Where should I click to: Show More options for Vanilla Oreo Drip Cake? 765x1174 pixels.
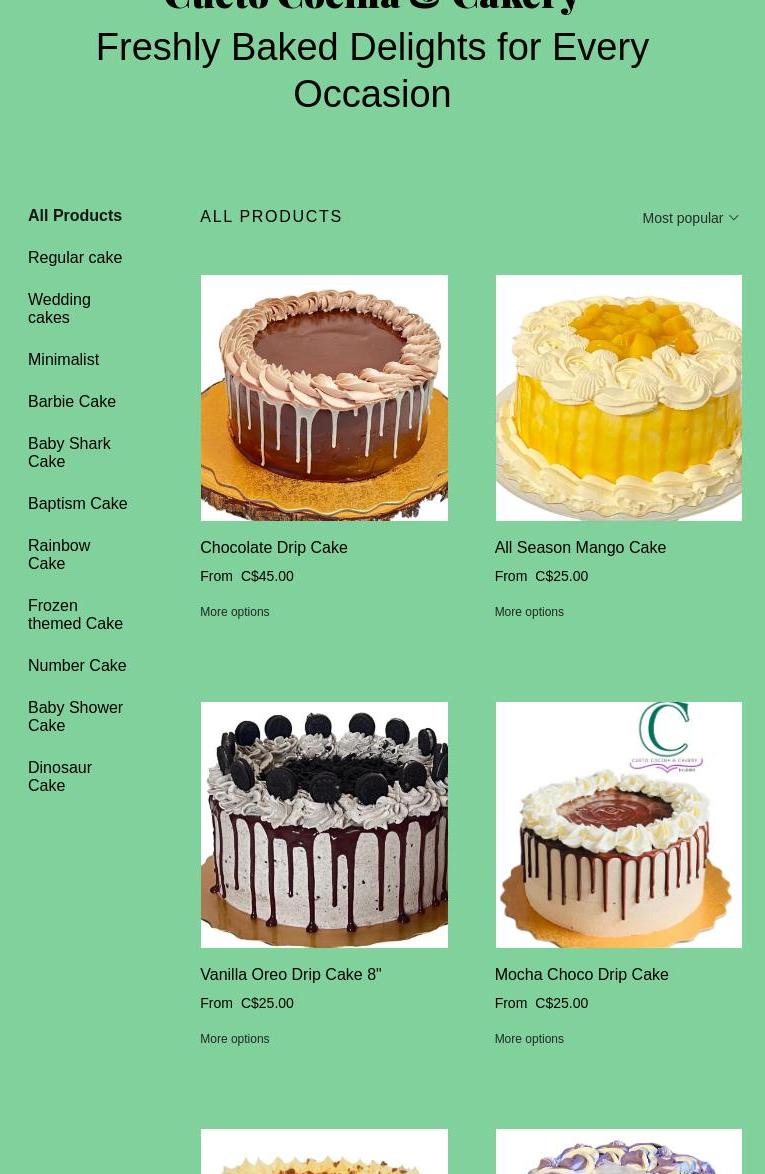pyautogui.click(x=235, y=1039)
